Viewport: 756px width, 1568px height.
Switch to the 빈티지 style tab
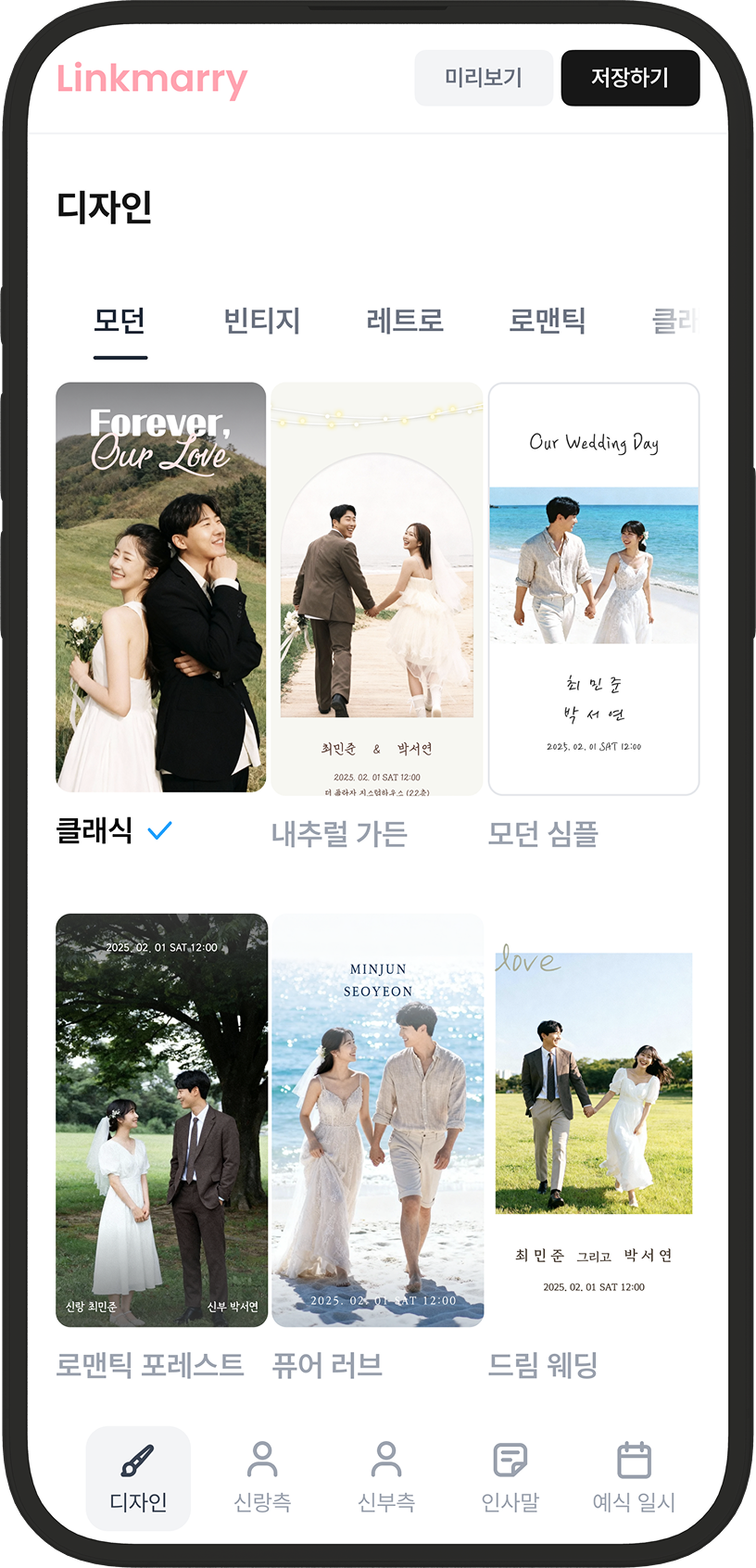[x=262, y=321]
